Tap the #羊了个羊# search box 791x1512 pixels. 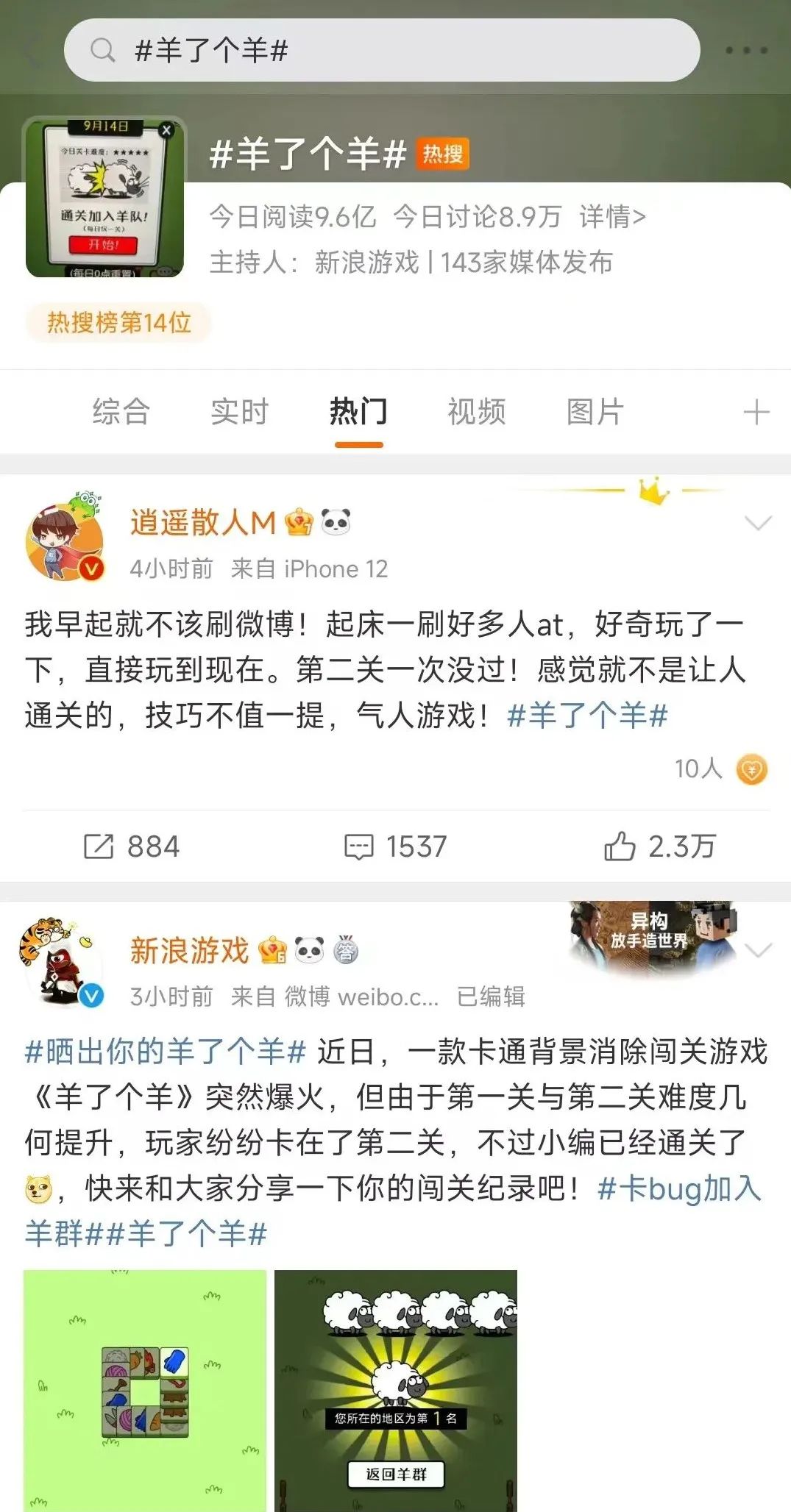pos(381,50)
